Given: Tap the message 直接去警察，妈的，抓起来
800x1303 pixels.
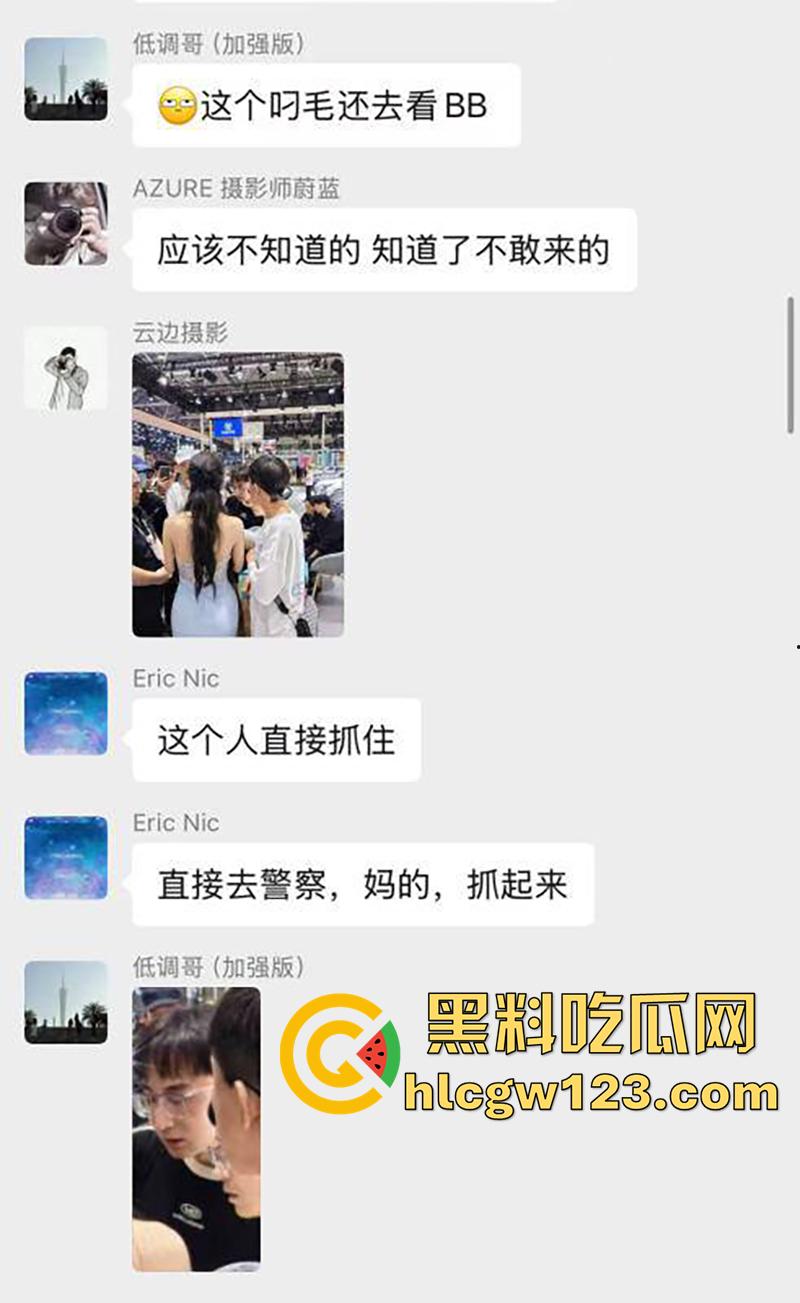Looking at the screenshot, I should (365, 882).
